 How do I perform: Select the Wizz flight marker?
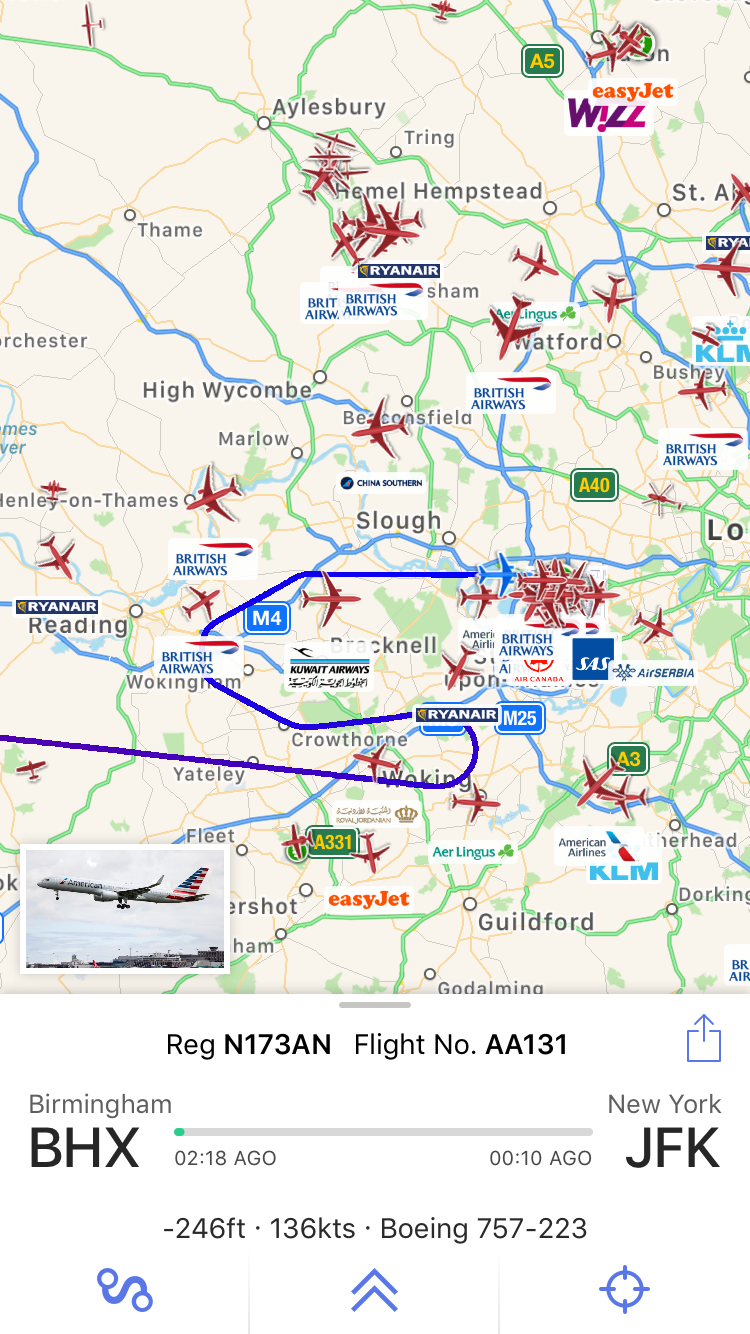coord(607,115)
